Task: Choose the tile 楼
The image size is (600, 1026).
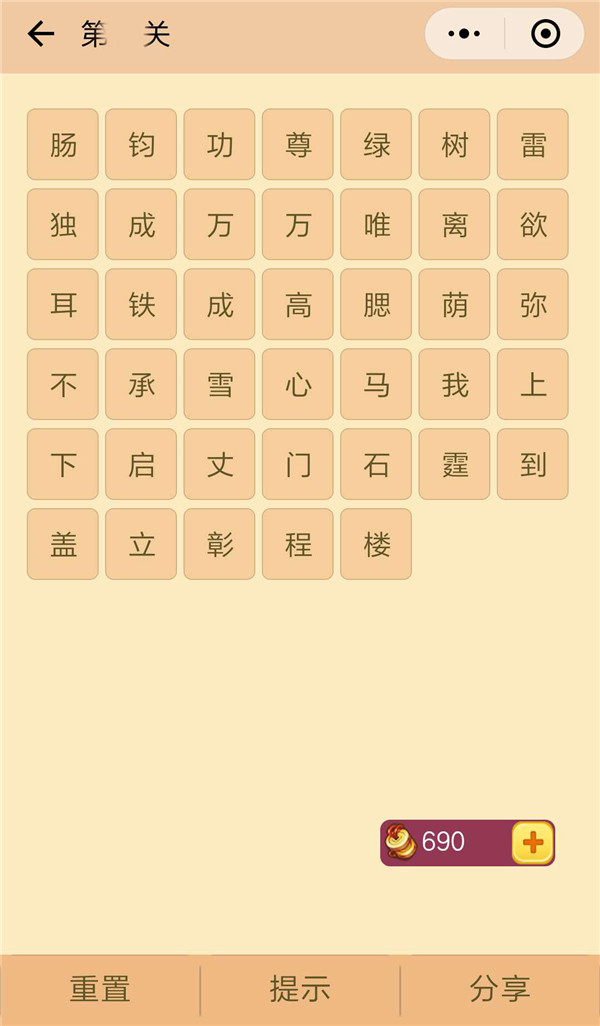Action: (x=376, y=545)
